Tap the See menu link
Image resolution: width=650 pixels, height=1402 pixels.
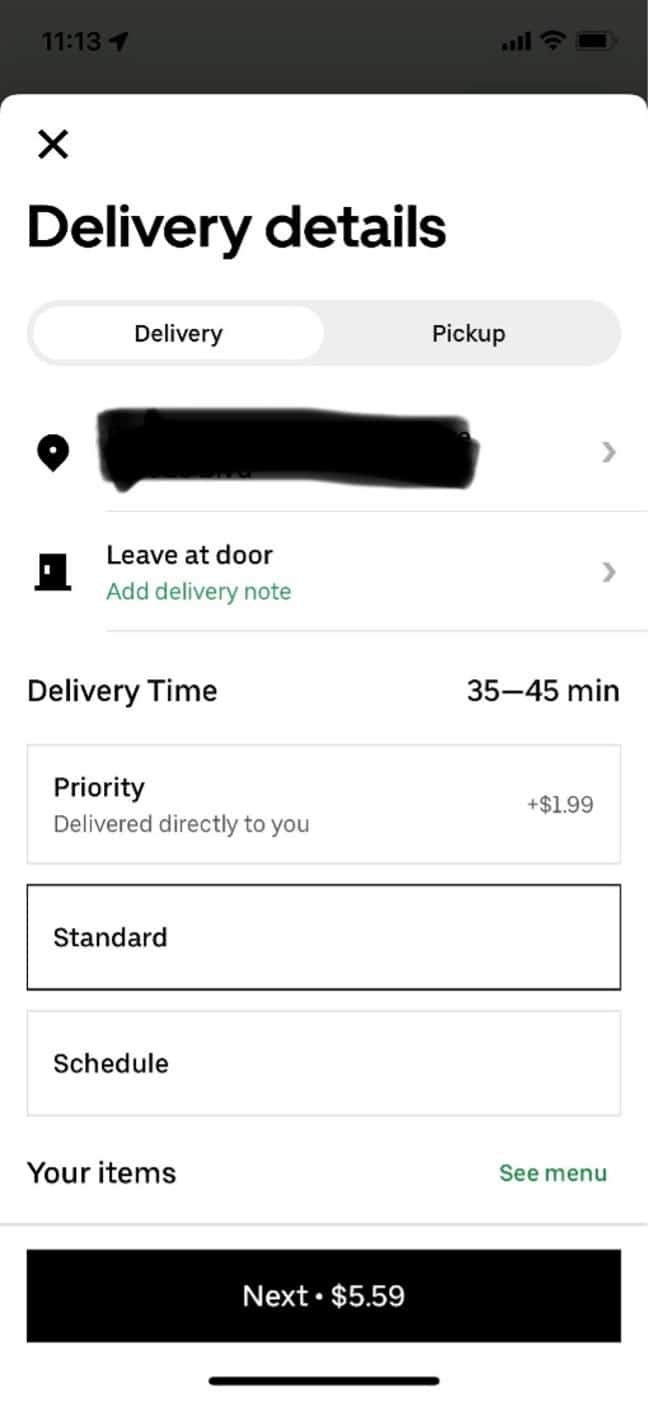(x=553, y=1173)
